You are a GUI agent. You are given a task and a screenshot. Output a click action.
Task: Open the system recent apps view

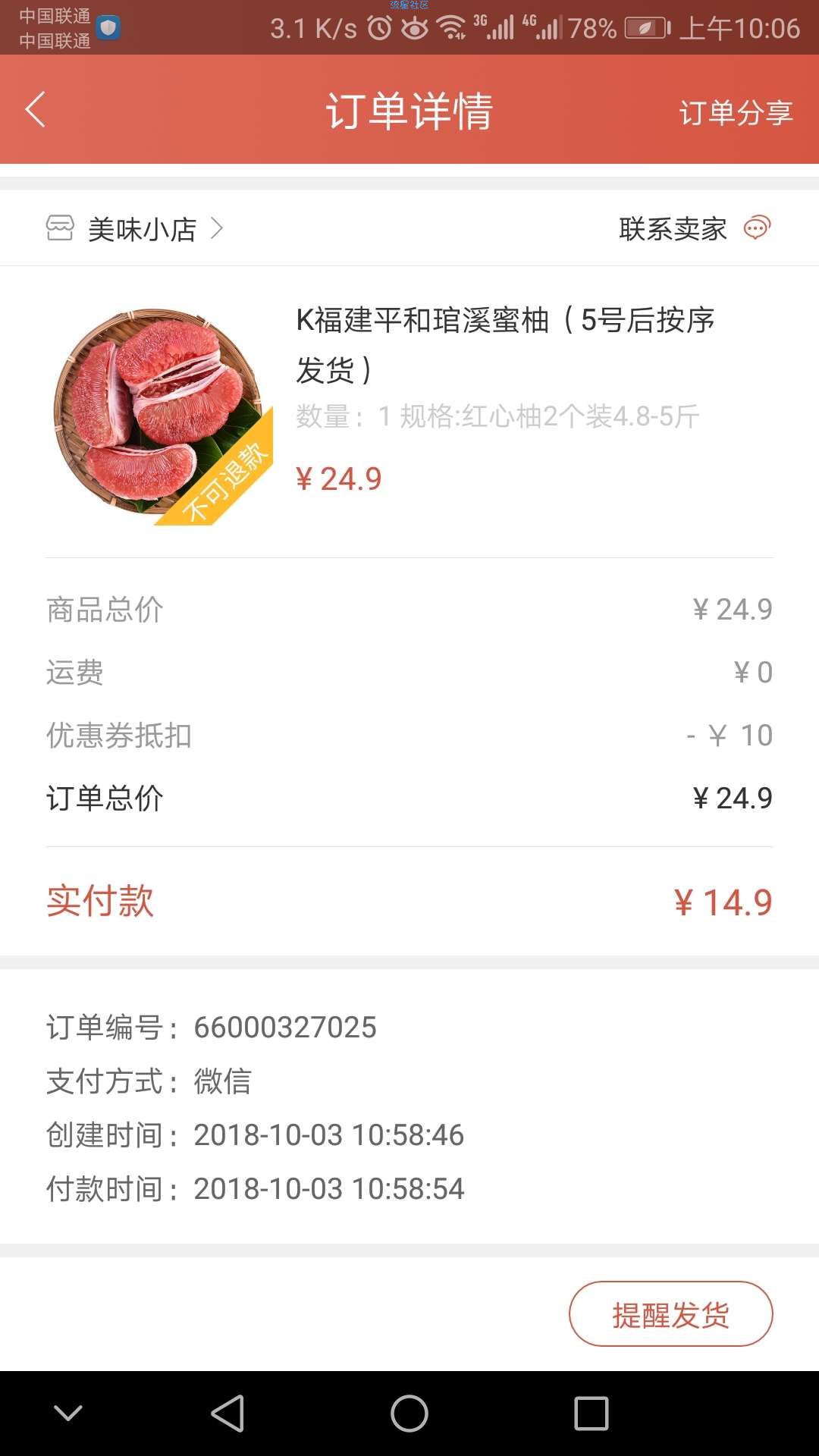point(591,1414)
